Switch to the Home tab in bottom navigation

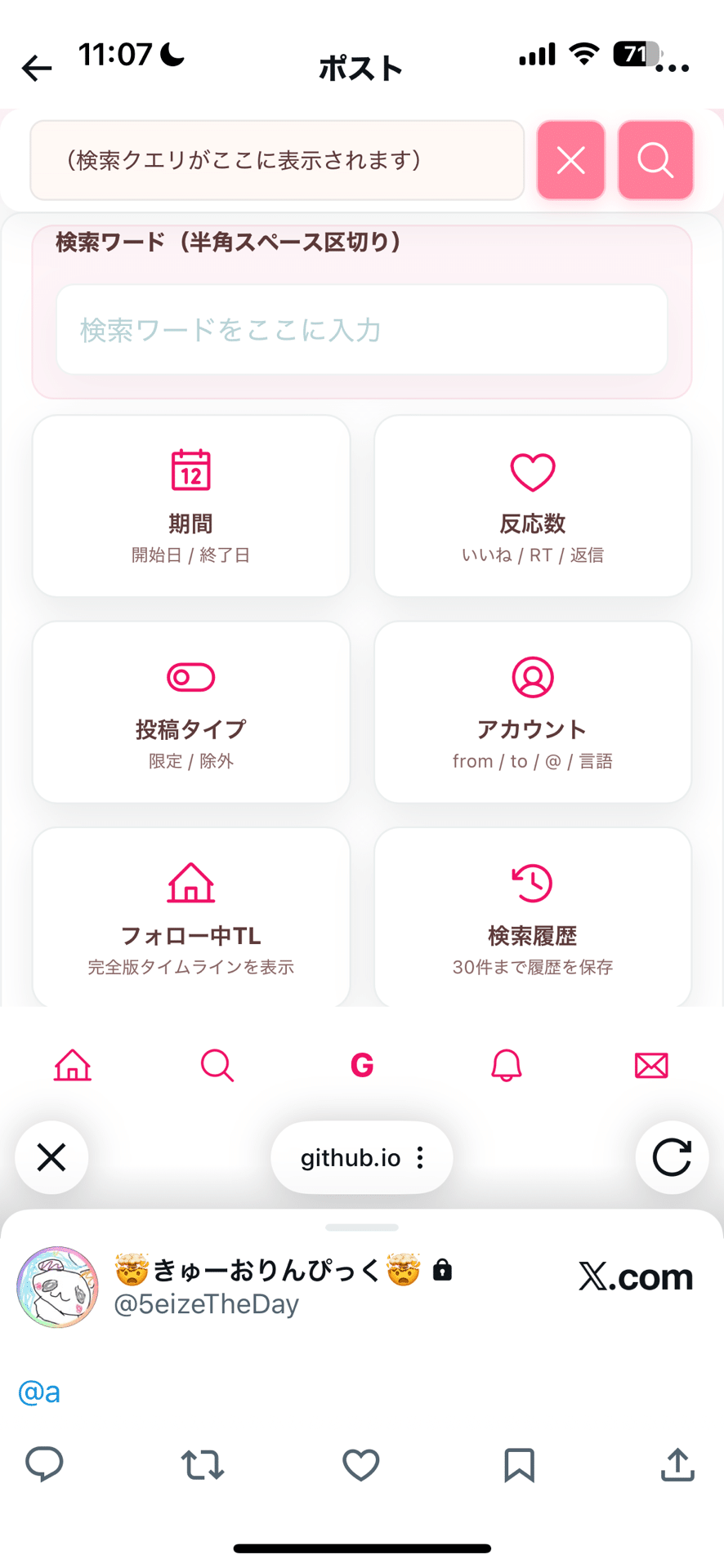72,1065
